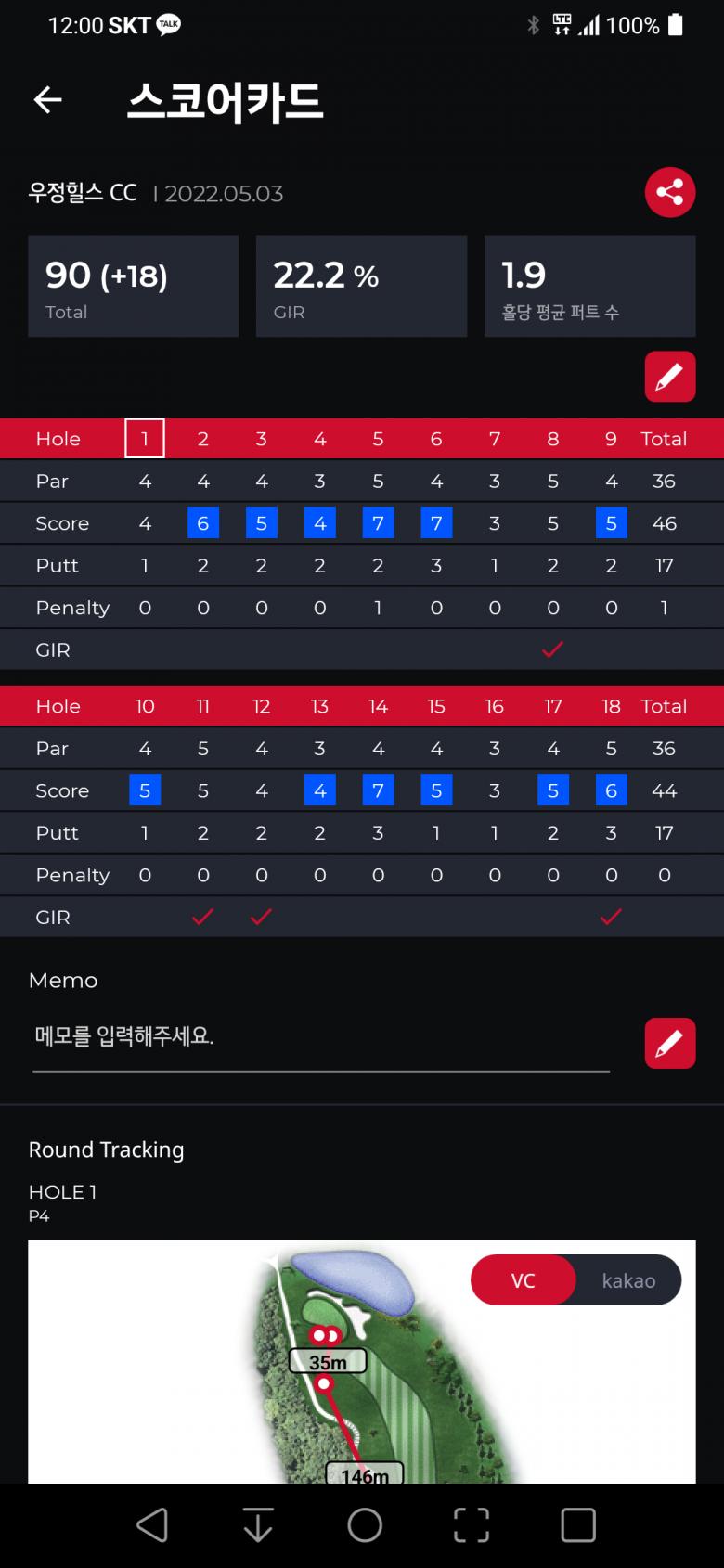The image size is (724, 1568).
Task: Select hole 18 in the scorecard header
Action: [611, 706]
